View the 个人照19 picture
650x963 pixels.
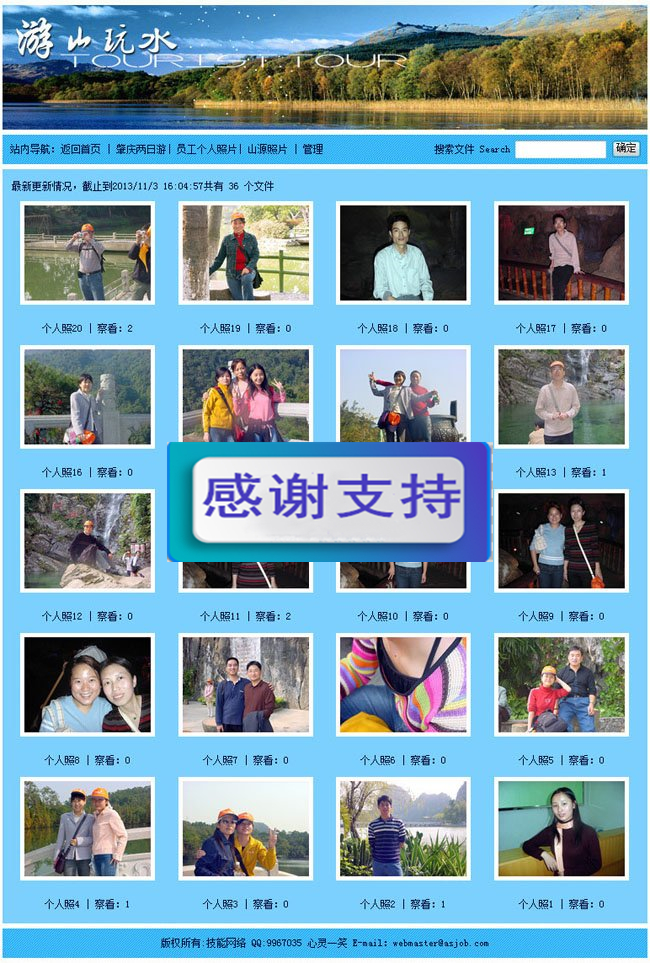click(x=245, y=253)
